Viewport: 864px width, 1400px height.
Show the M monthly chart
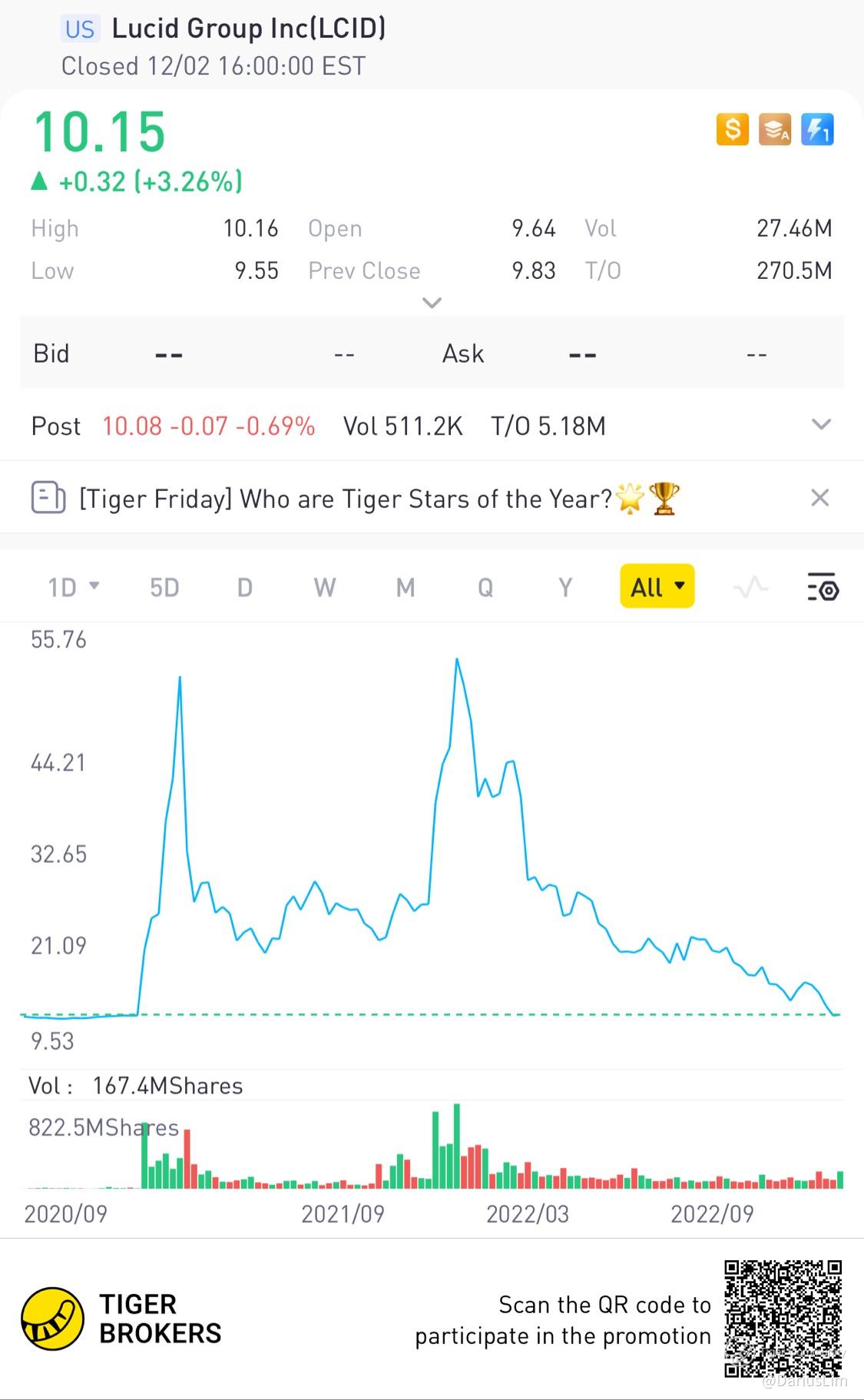[x=406, y=588]
